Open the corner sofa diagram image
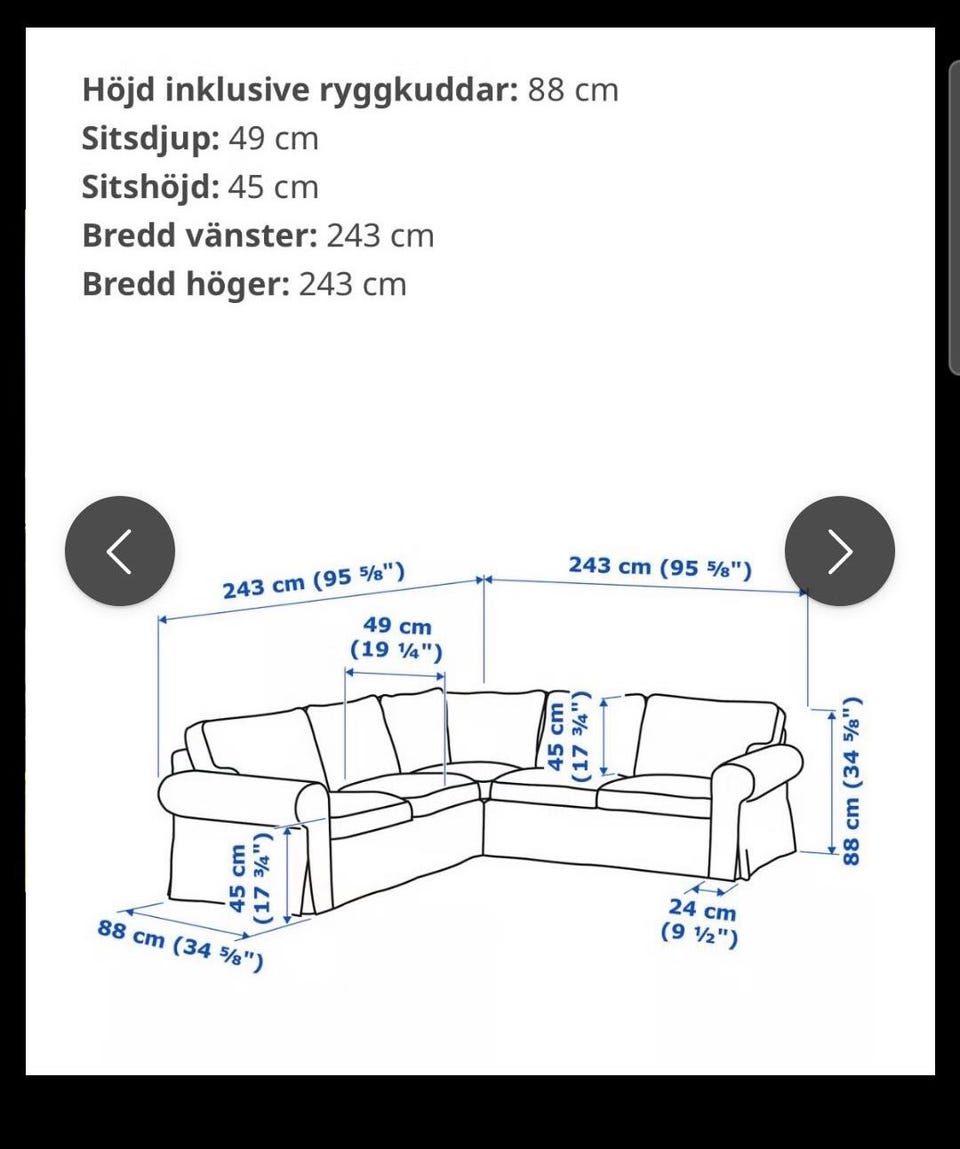960x1149 pixels. pyautogui.click(x=480, y=790)
